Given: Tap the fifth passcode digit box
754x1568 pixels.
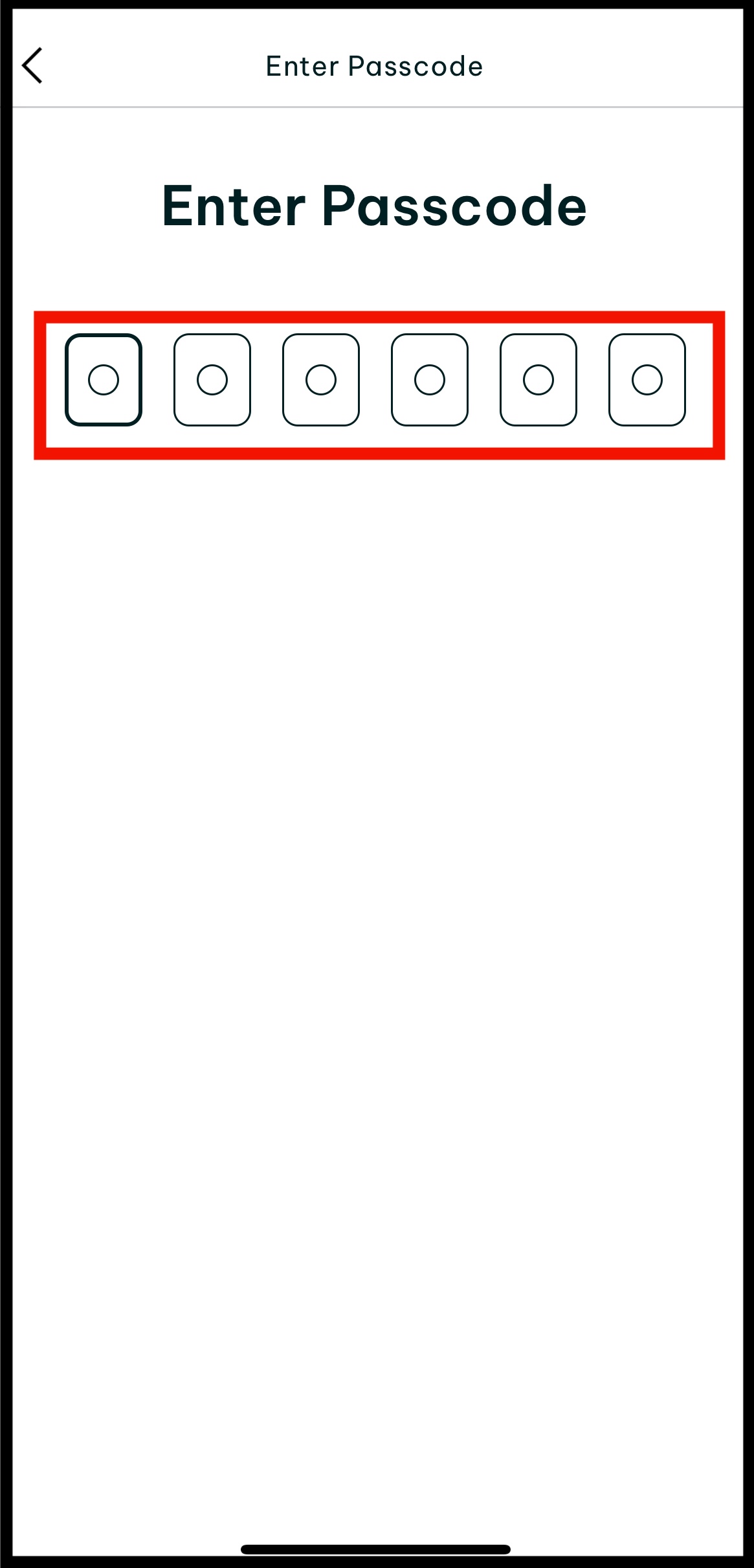Looking at the screenshot, I should 538,380.
